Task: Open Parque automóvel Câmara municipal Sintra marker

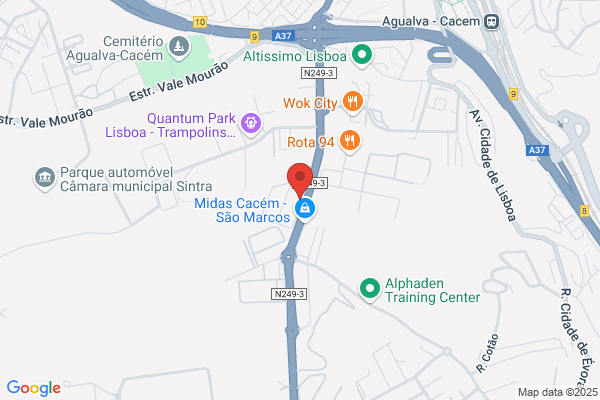Action: pyautogui.click(x=45, y=178)
